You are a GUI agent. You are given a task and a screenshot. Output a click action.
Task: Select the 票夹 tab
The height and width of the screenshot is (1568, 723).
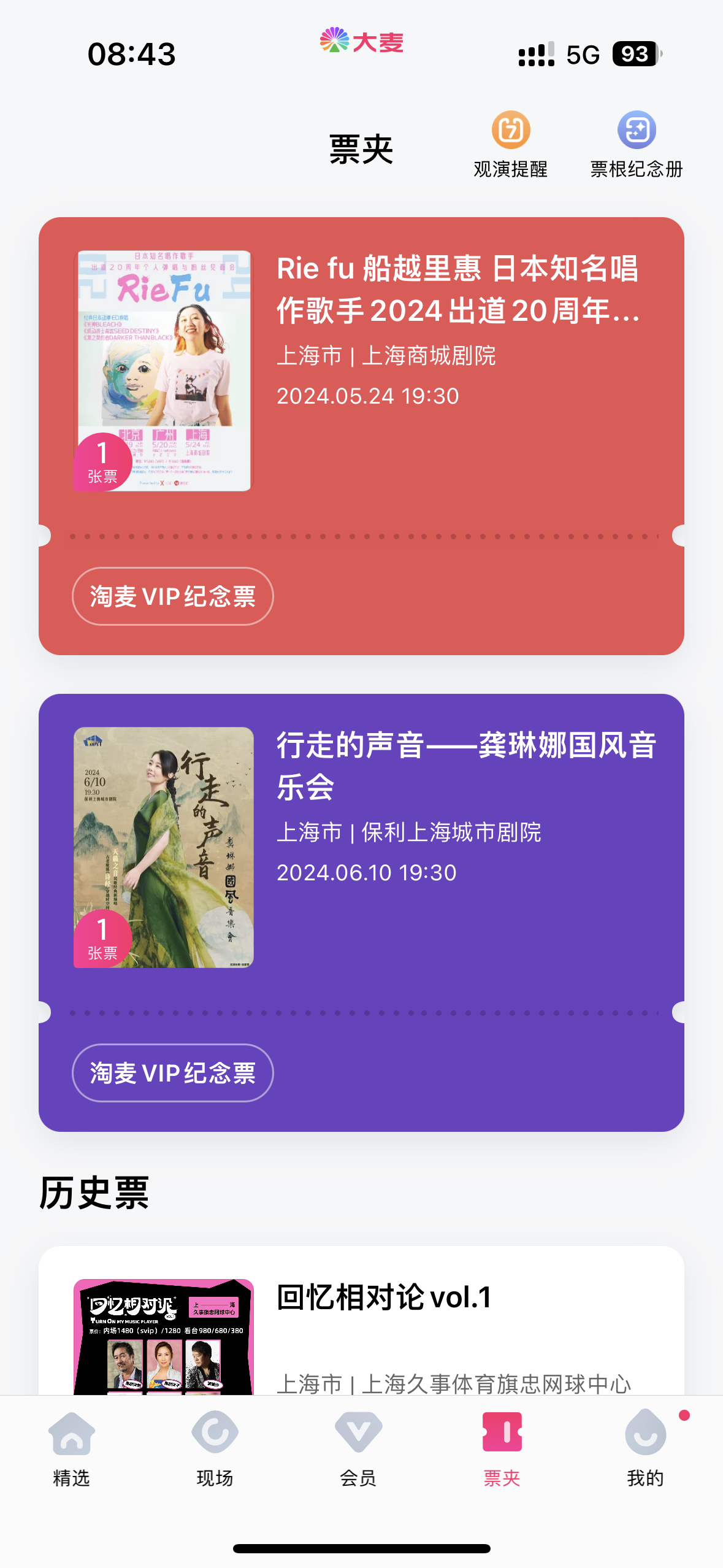pyautogui.click(x=502, y=1450)
